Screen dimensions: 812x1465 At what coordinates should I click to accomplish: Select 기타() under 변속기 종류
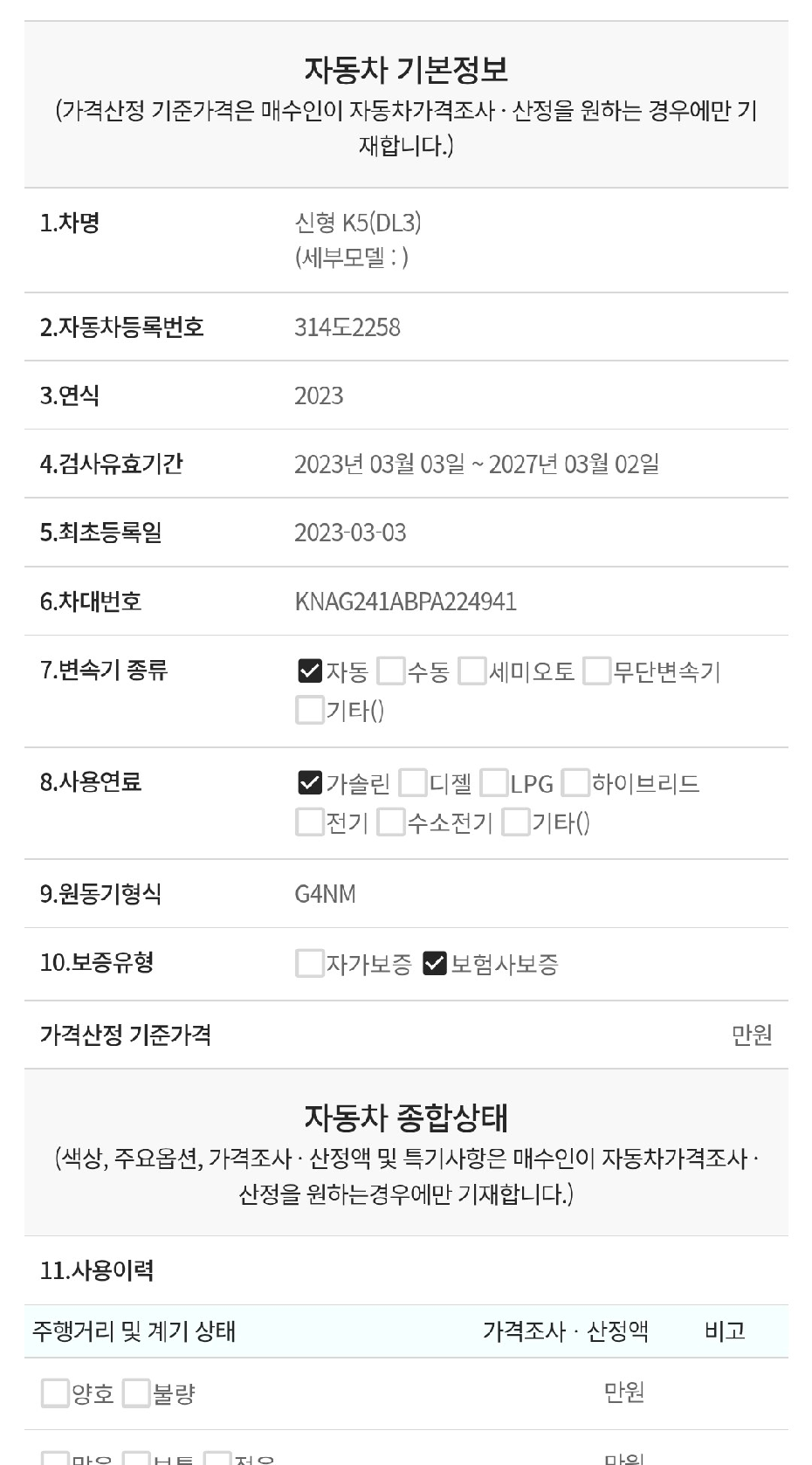(x=310, y=710)
